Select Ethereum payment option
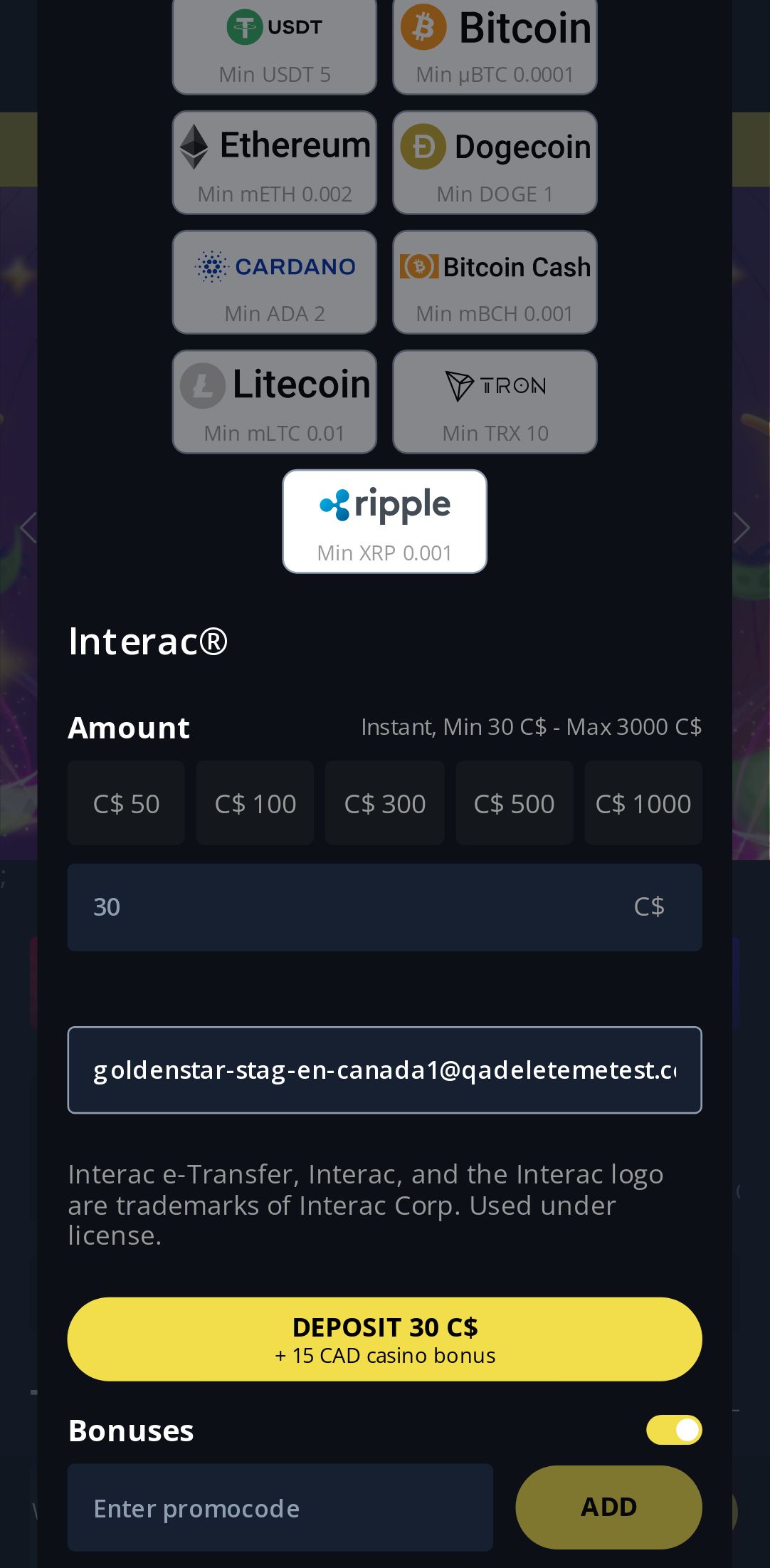 (275, 162)
